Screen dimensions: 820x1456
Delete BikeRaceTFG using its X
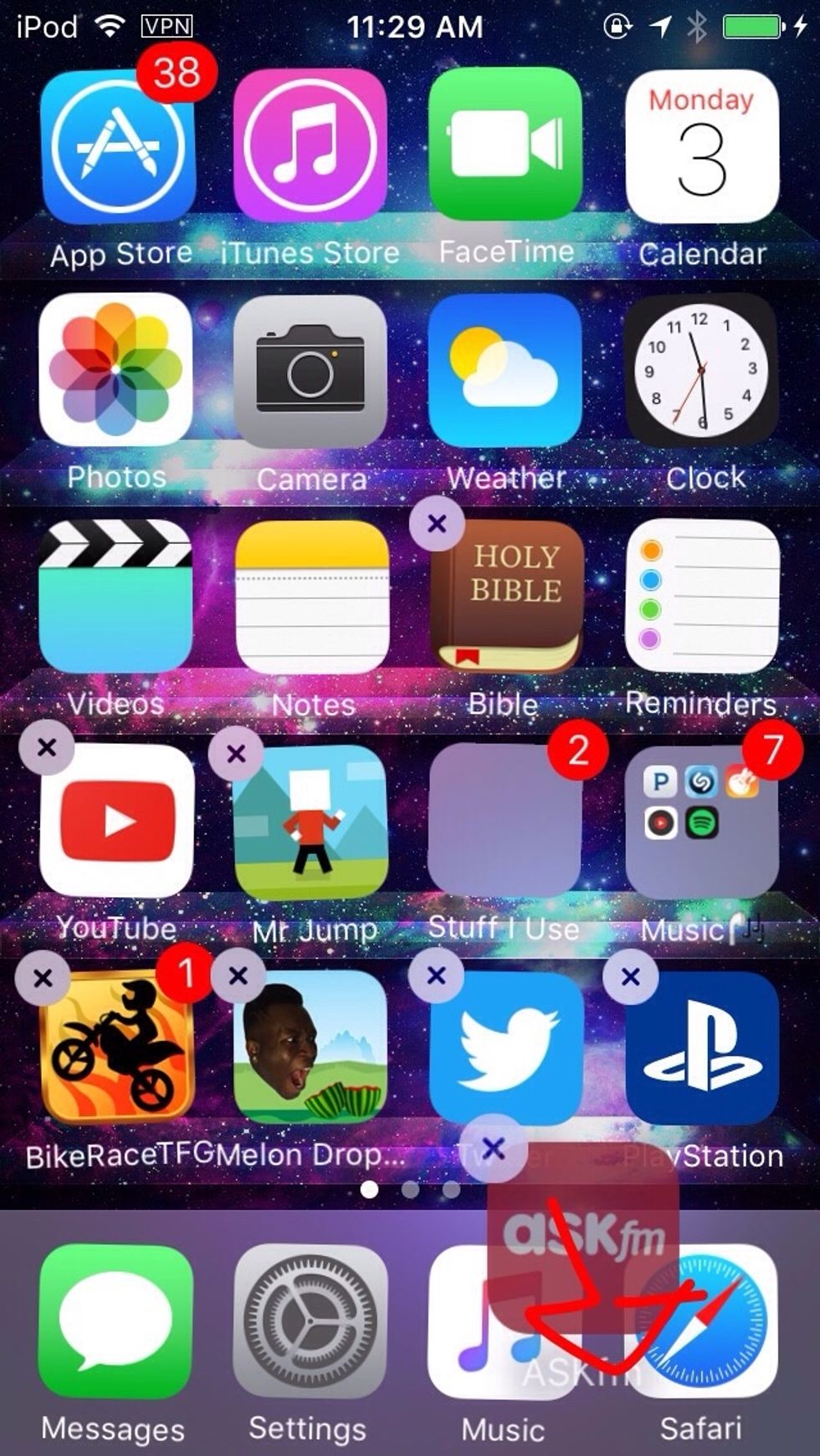tap(44, 977)
